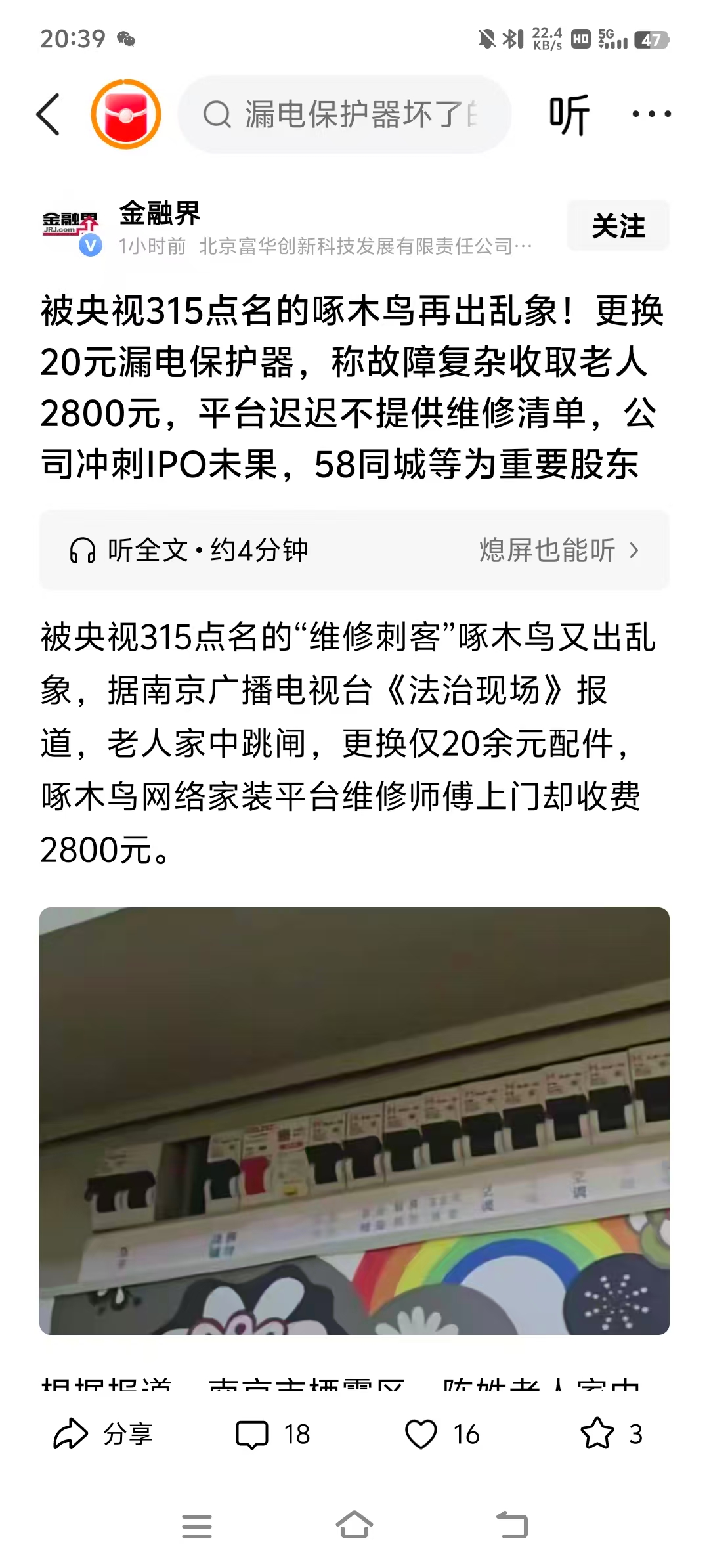Open the 金融界 author profile

pos(160,214)
